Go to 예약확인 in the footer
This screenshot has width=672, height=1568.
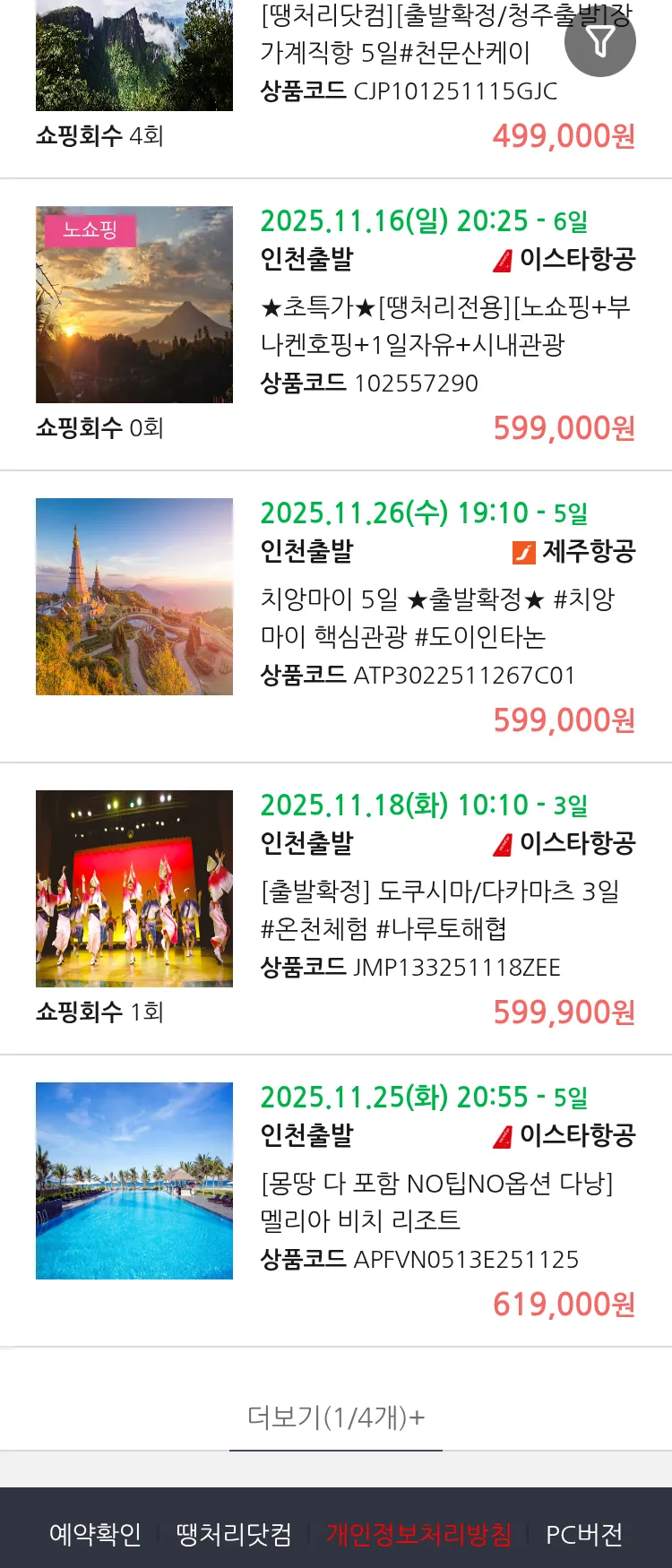pyautogui.click(x=95, y=1534)
